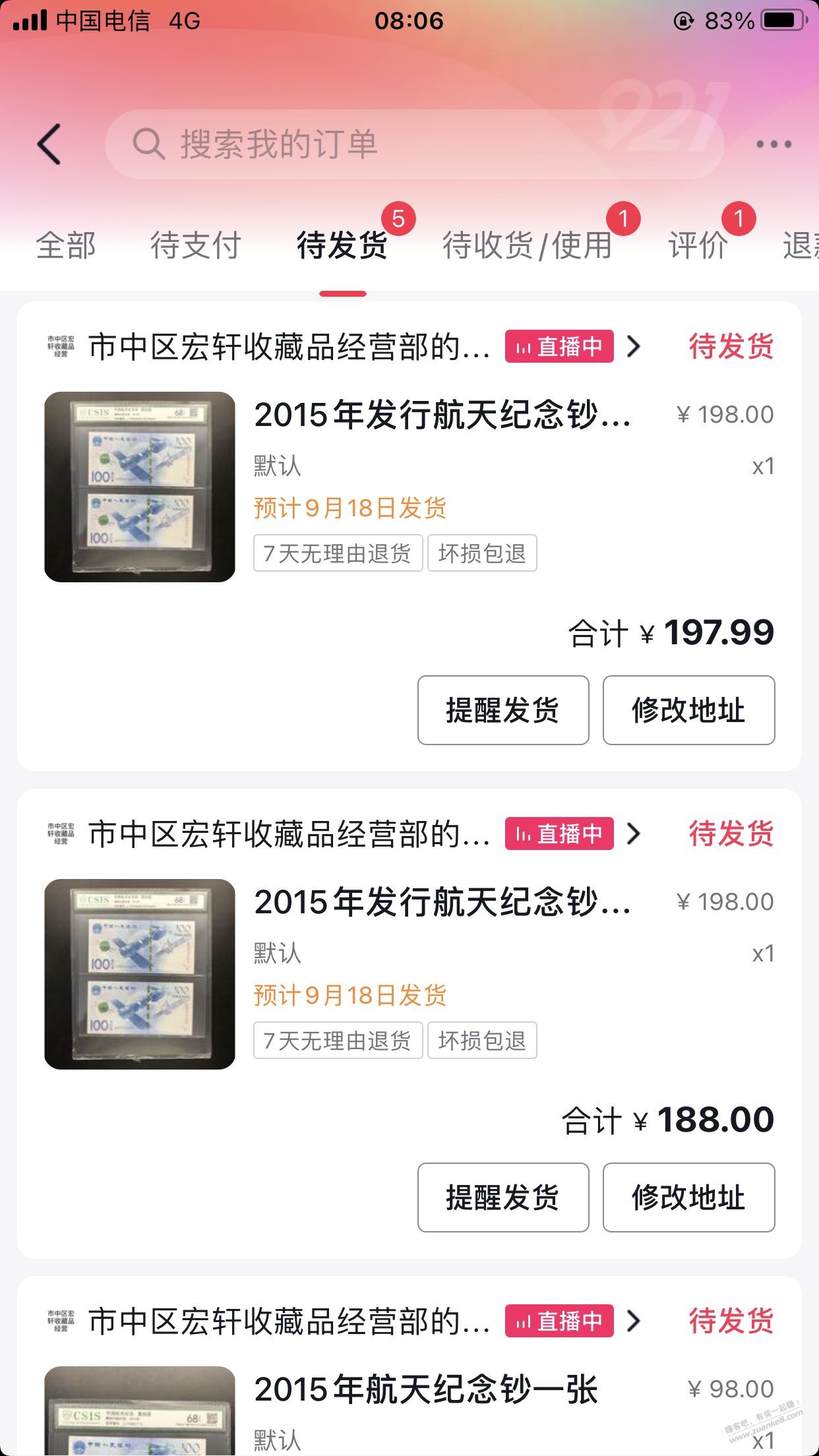This screenshot has height=1456, width=819.
Task: Tap 修改地址 on the first order
Action: (x=688, y=710)
